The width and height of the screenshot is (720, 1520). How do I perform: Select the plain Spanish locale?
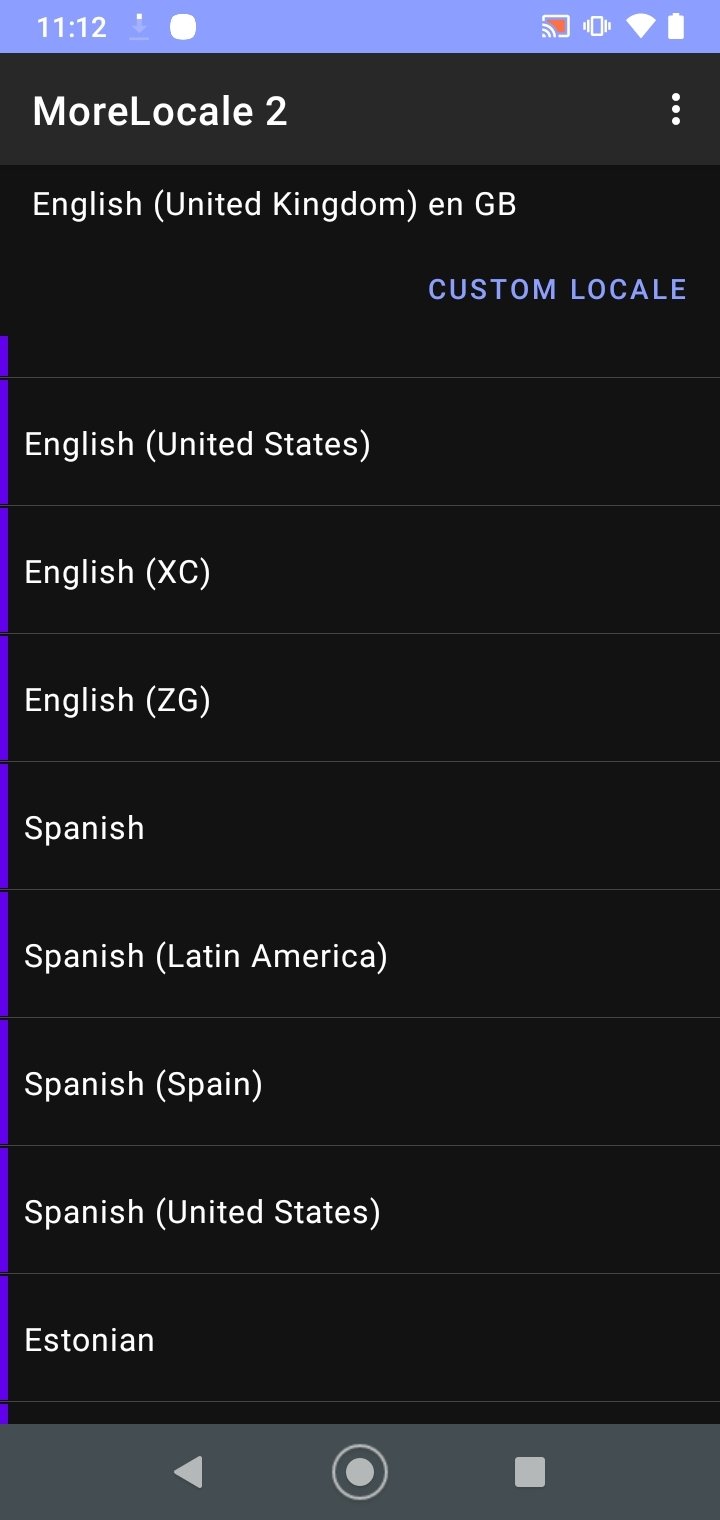click(360, 827)
